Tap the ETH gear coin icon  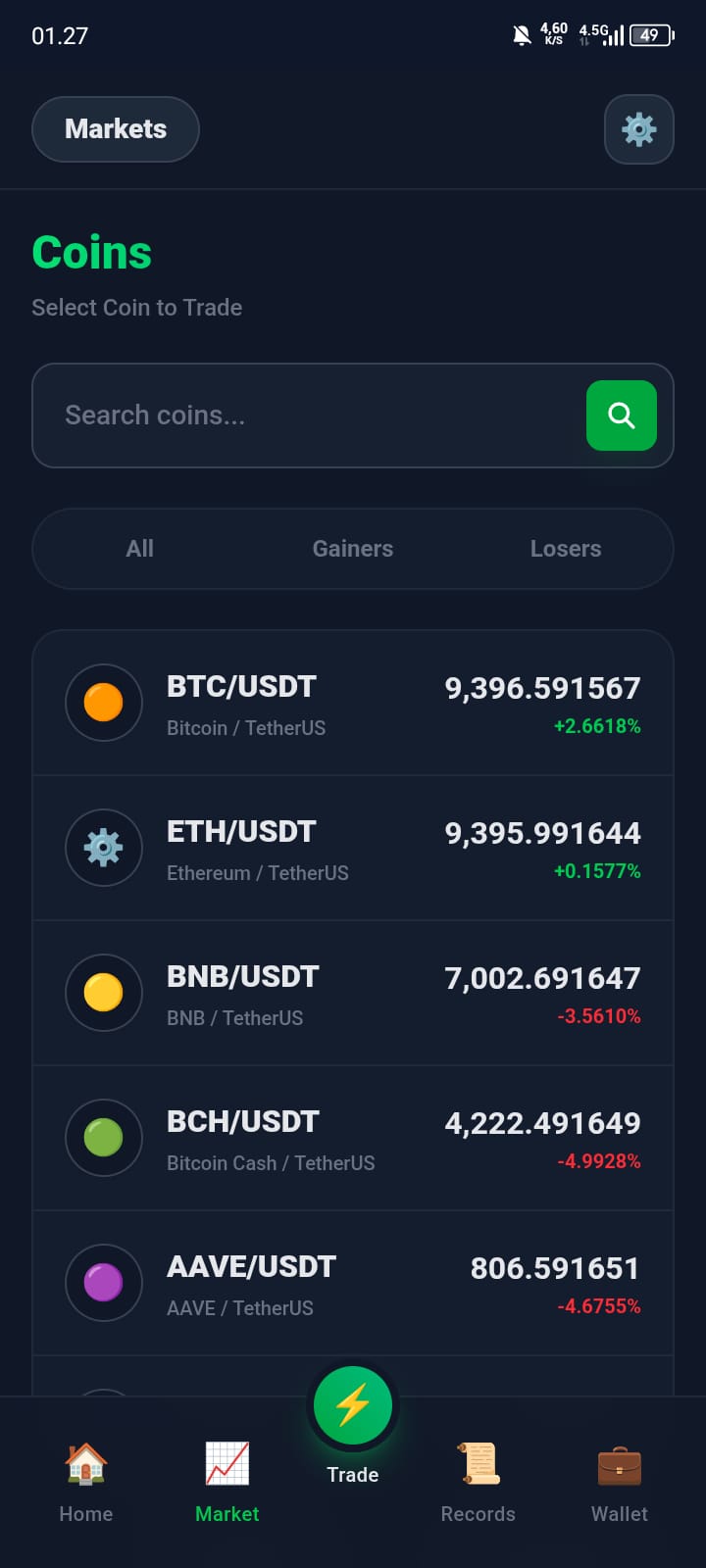tap(104, 848)
